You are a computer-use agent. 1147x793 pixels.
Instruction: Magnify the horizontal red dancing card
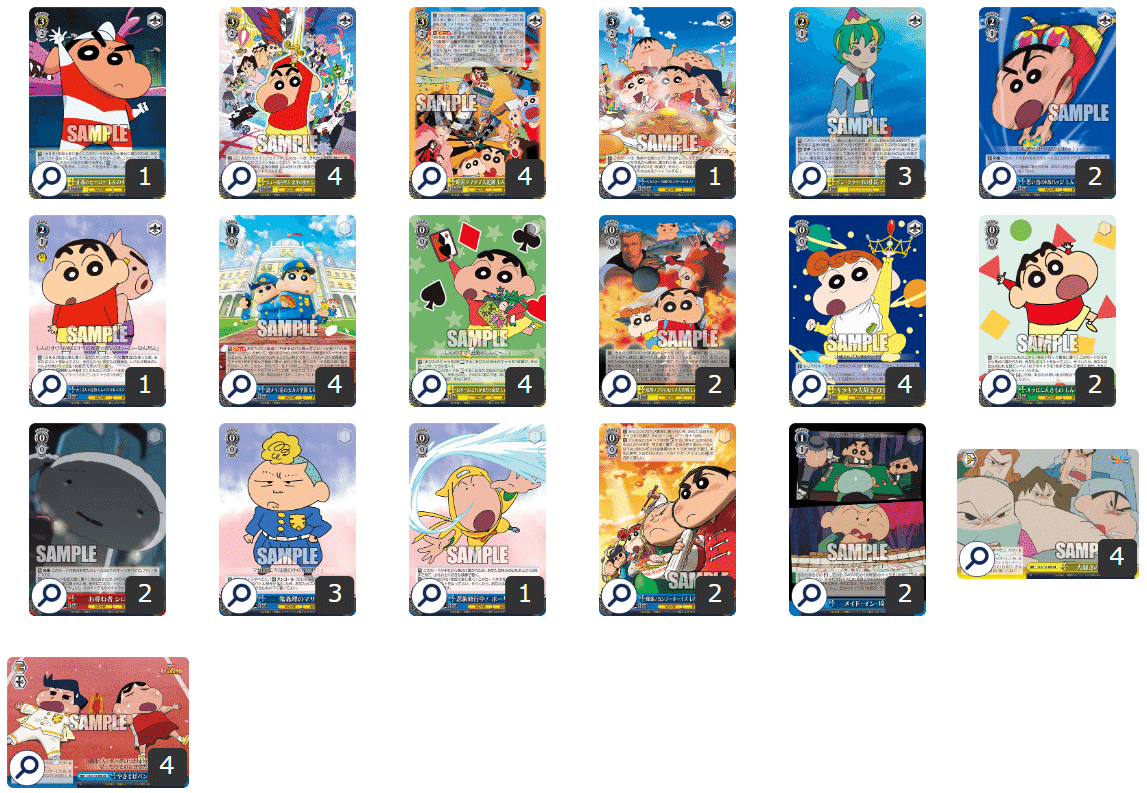pos(27,767)
